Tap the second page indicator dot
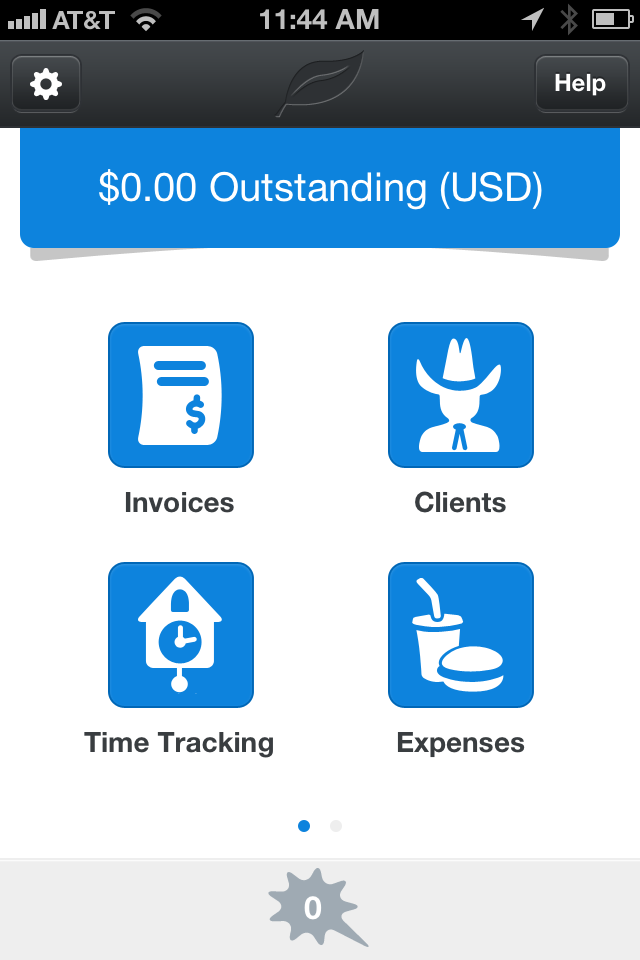This screenshot has width=640, height=960. 336,826
